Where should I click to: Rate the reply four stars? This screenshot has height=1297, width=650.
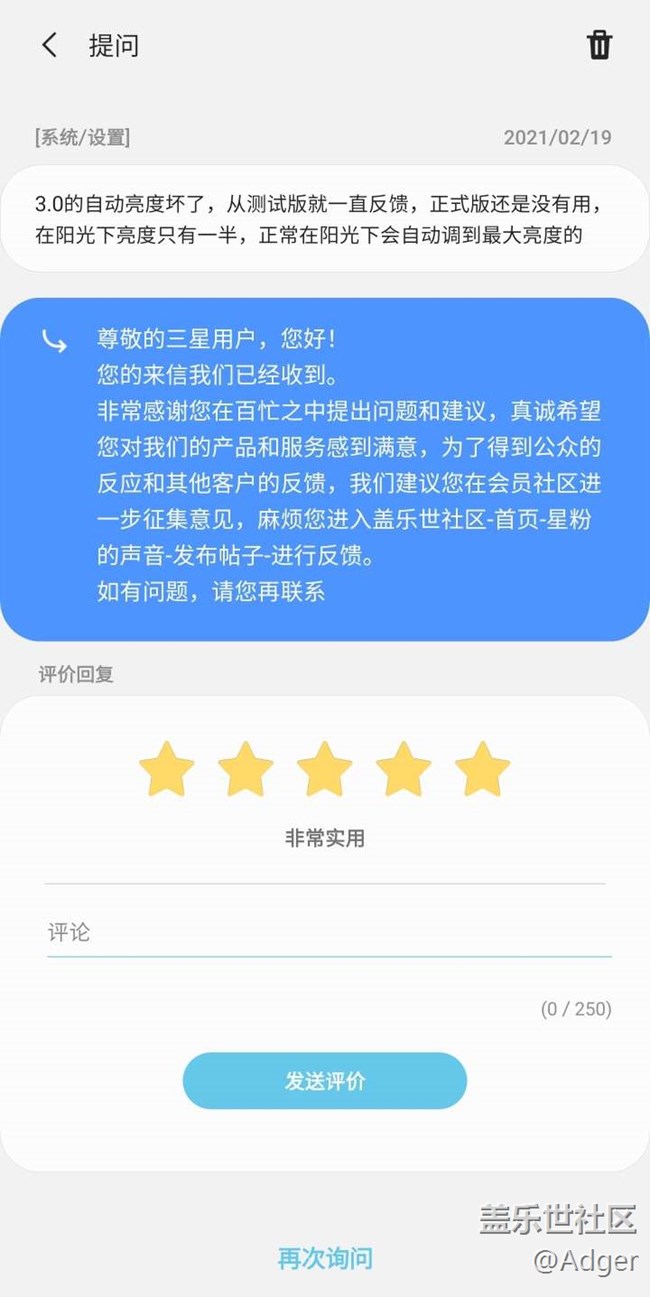(403, 769)
